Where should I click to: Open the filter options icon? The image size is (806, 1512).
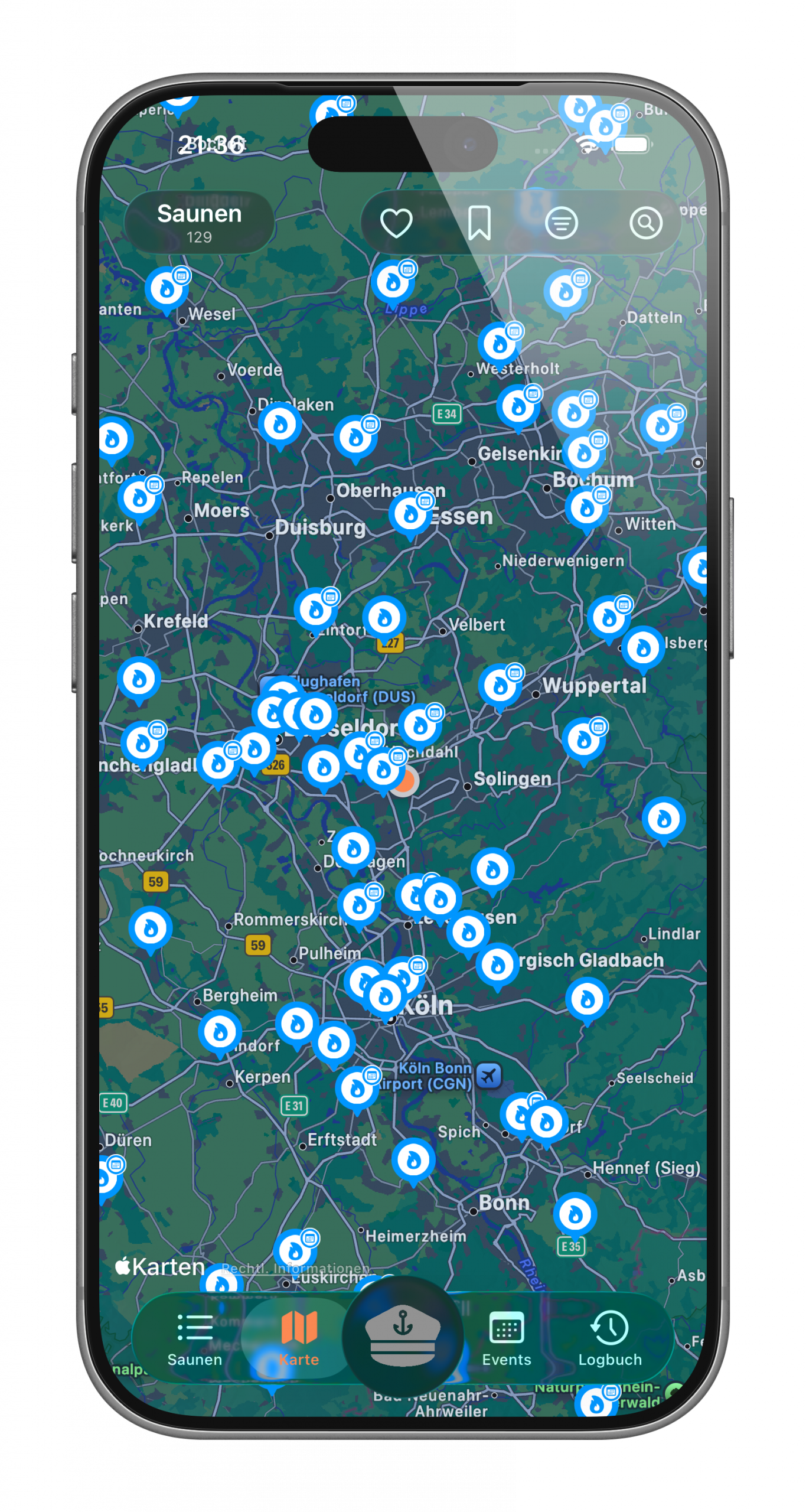coord(561,223)
